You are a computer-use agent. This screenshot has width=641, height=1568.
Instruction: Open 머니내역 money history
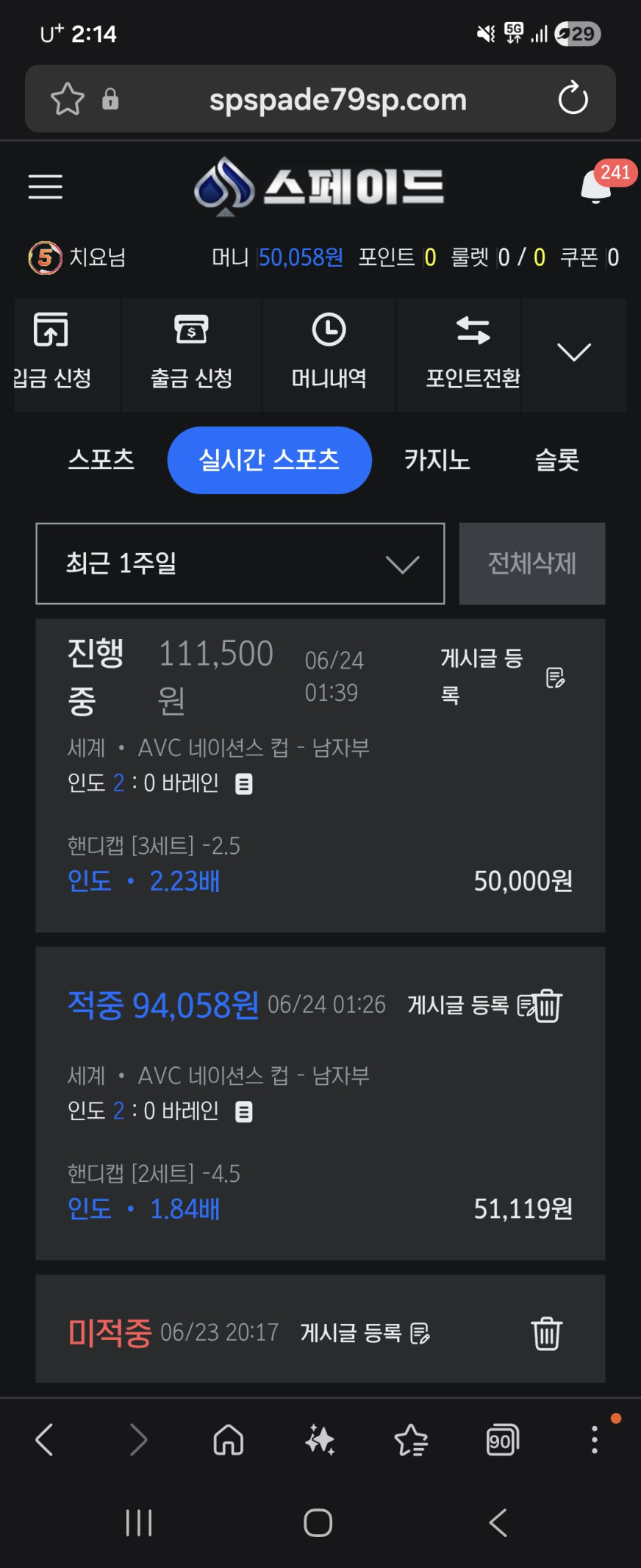pos(329,354)
